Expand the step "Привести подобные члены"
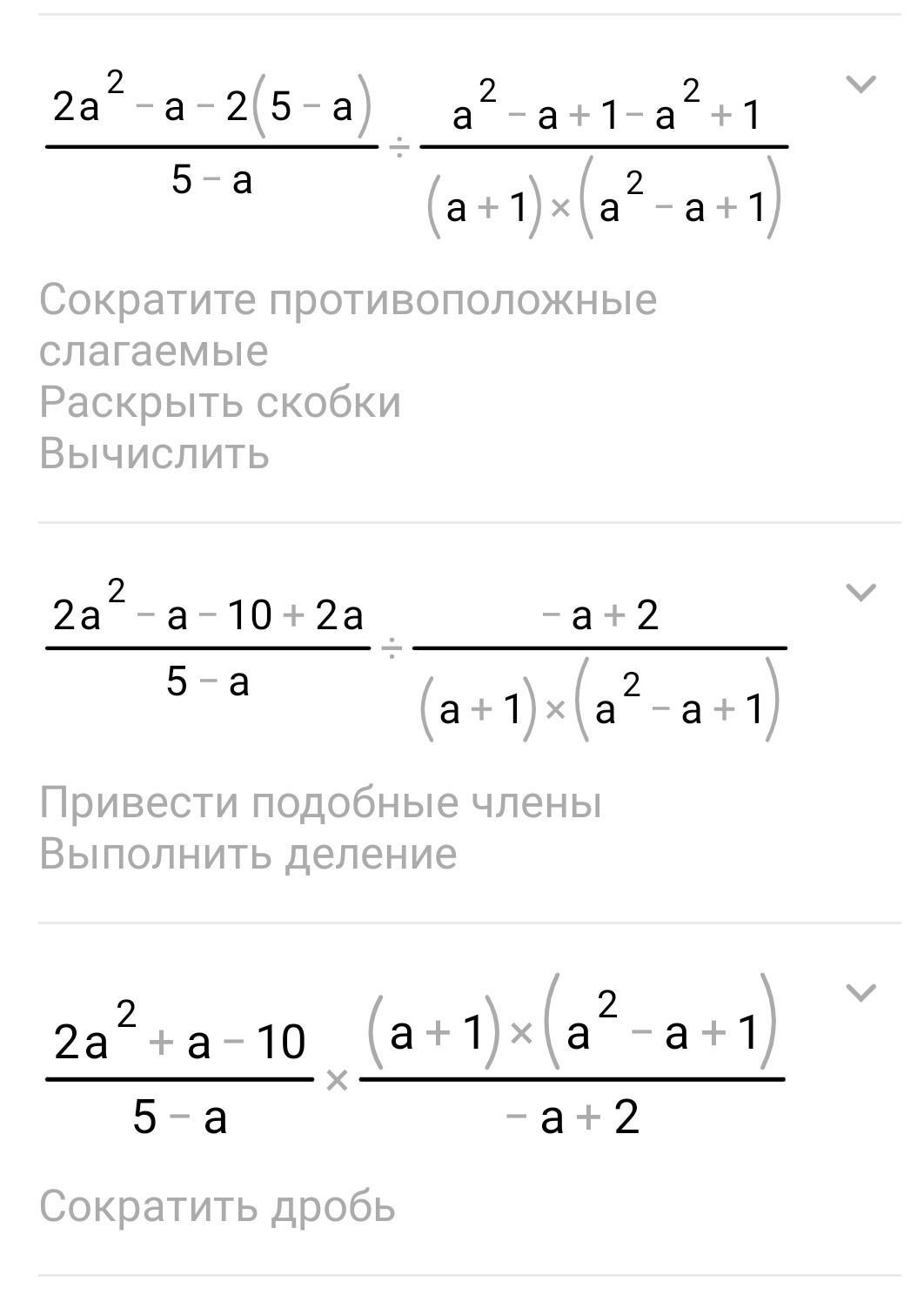The height and width of the screenshot is (1295, 924). pos(860,593)
